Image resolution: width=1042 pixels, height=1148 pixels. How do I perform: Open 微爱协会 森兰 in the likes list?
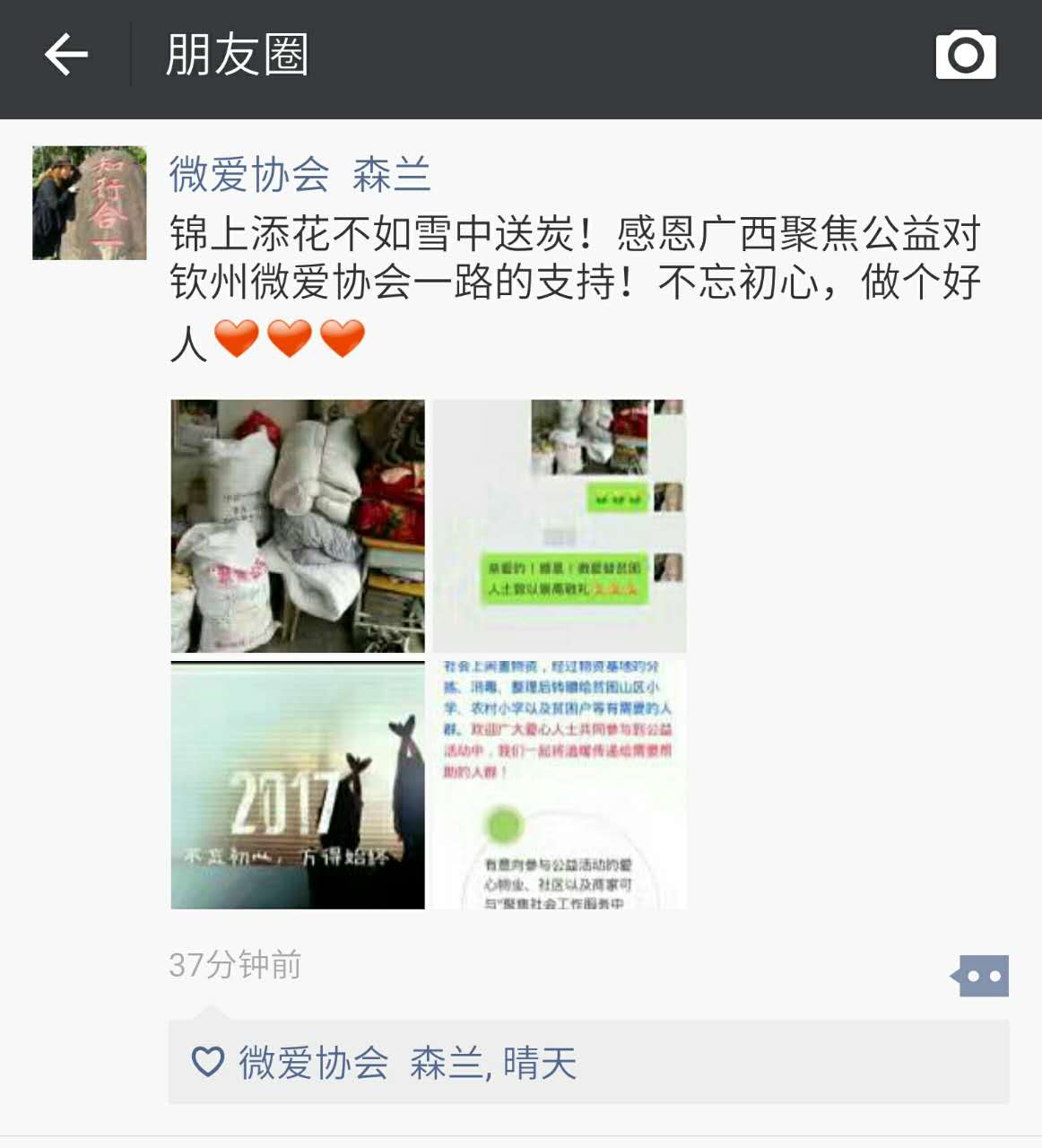tap(360, 1064)
